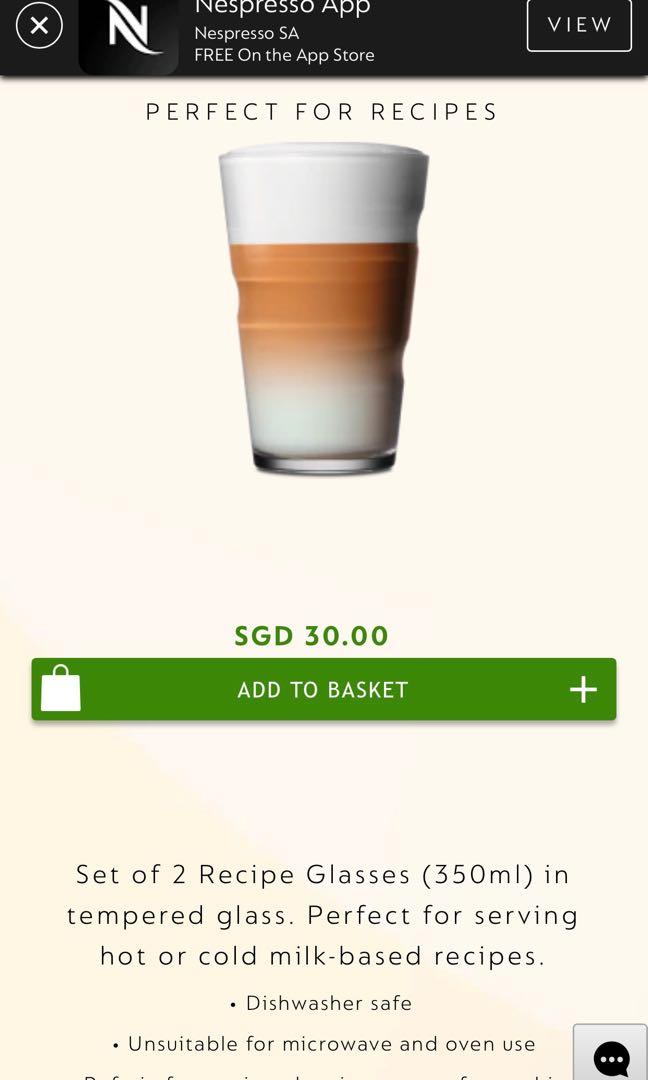
Task: Dismiss the Nespresso App banner
Action: [39, 25]
